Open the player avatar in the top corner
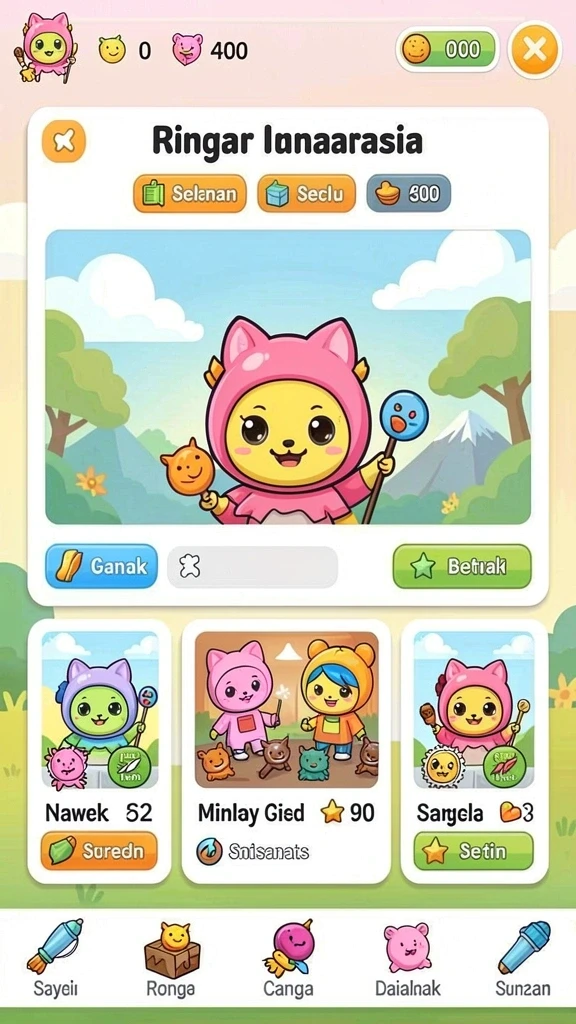 tap(46, 48)
